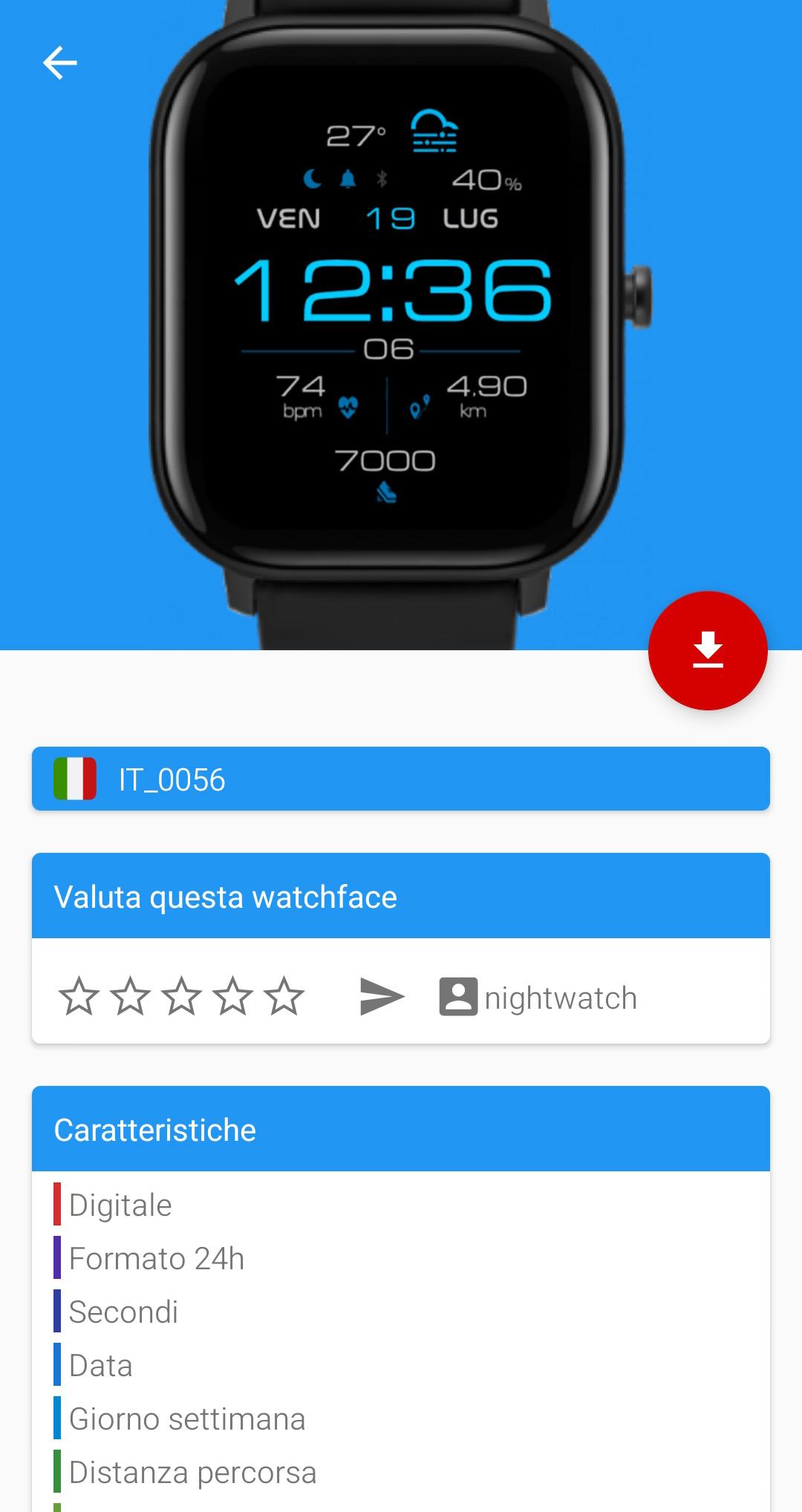Click the heart rate icon on the watchface

coord(349,407)
